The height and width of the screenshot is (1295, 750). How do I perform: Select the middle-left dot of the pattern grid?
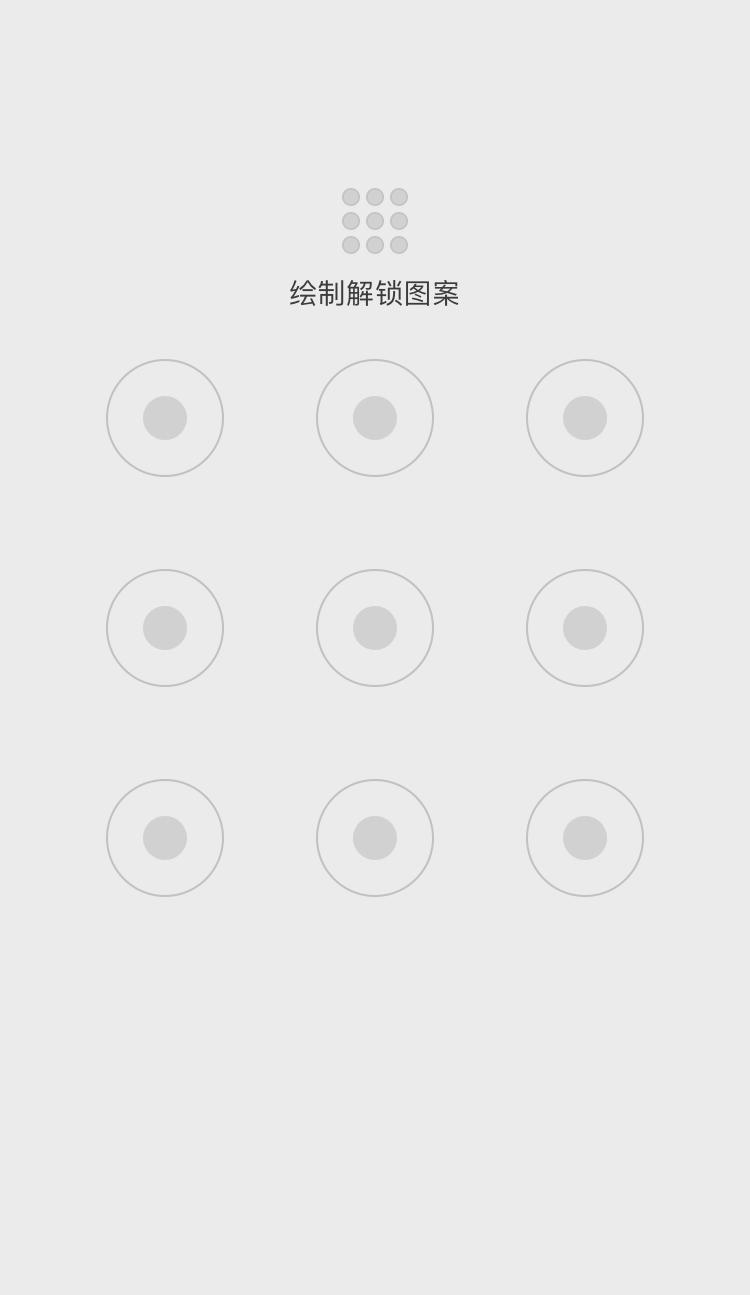pyautogui.click(x=165, y=628)
